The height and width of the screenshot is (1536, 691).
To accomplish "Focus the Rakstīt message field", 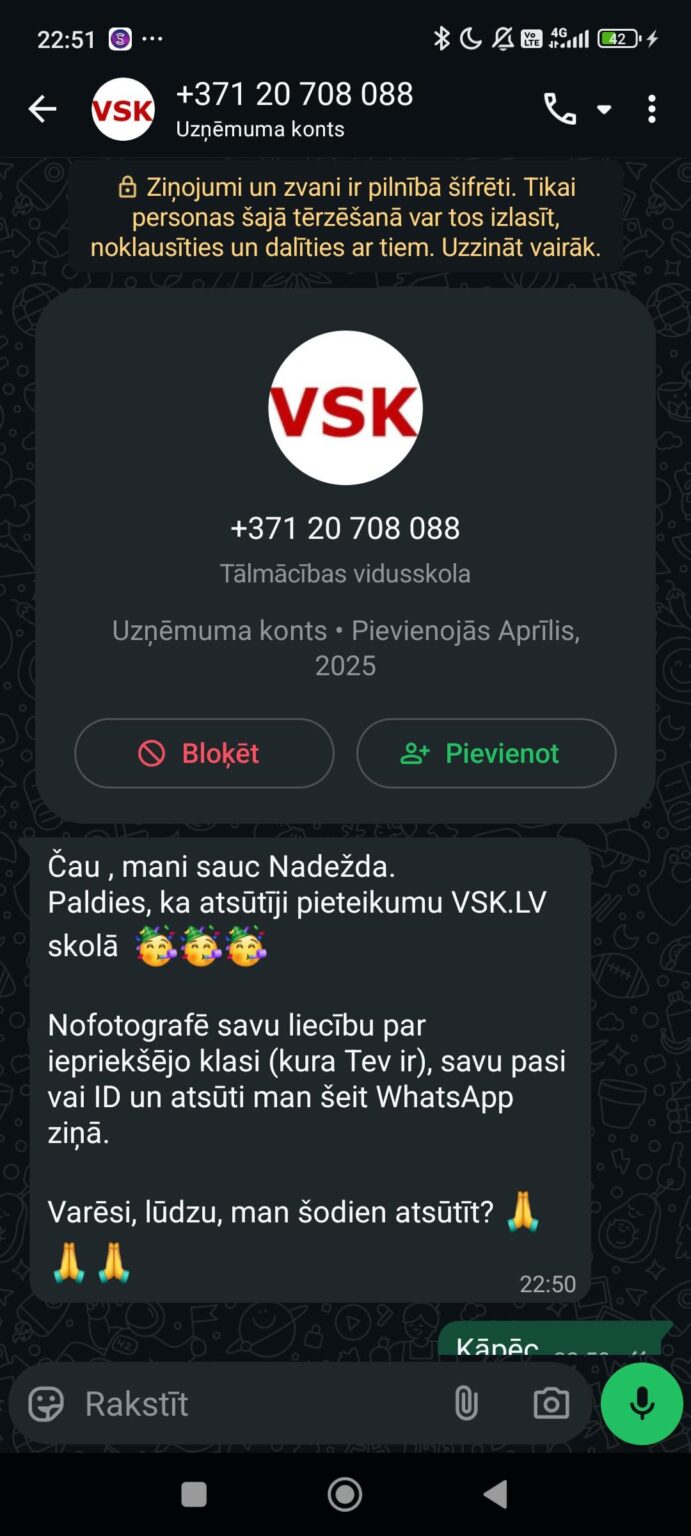I will (x=250, y=1404).
